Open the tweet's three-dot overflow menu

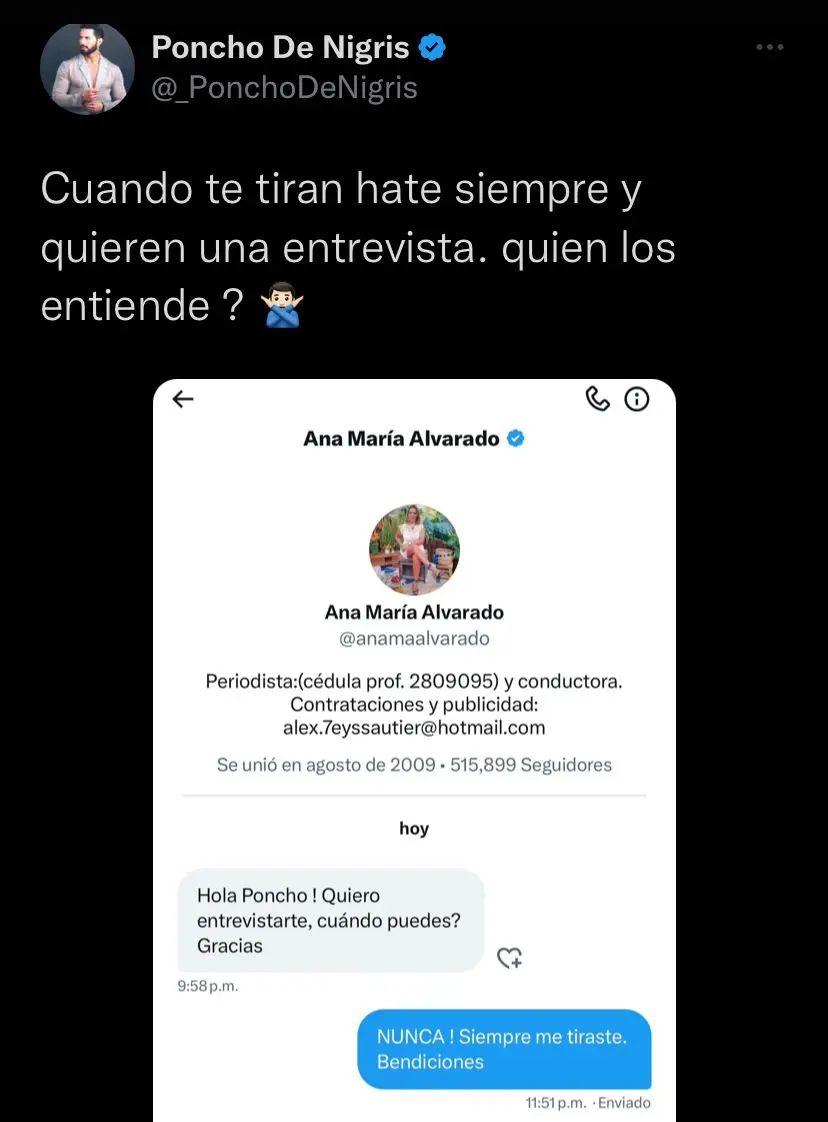769,47
